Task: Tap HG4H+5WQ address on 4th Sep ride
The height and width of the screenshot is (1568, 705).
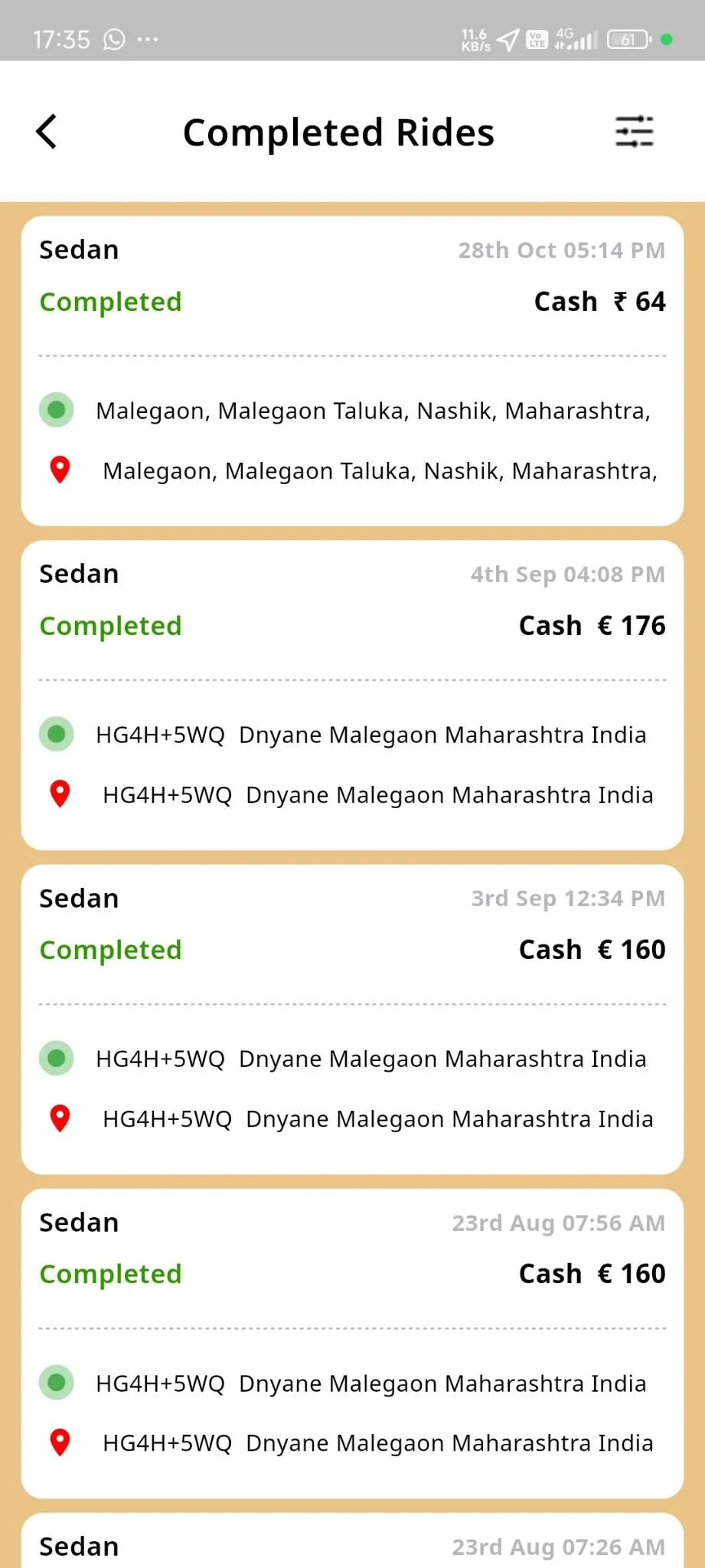Action: click(x=371, y=734)
